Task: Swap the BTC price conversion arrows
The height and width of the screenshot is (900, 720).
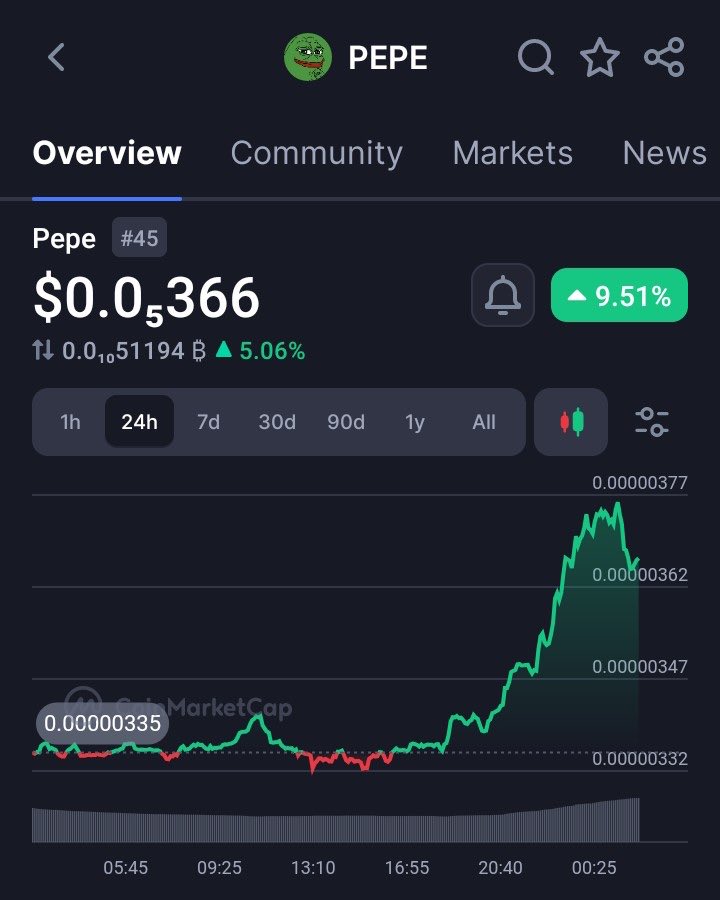Action: click(44, 351)
